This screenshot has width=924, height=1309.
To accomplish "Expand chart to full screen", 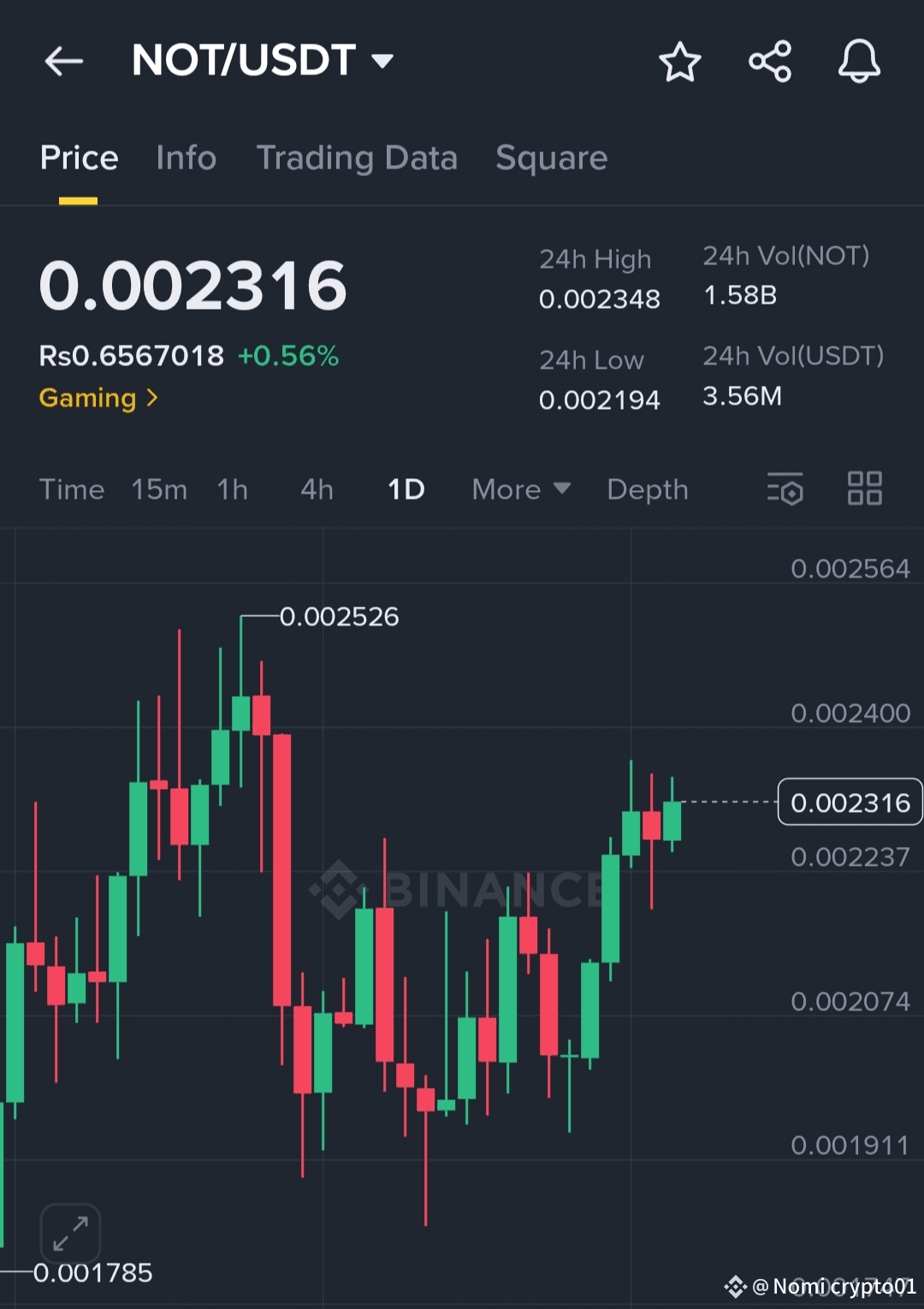I will (x=71, y=1234).
